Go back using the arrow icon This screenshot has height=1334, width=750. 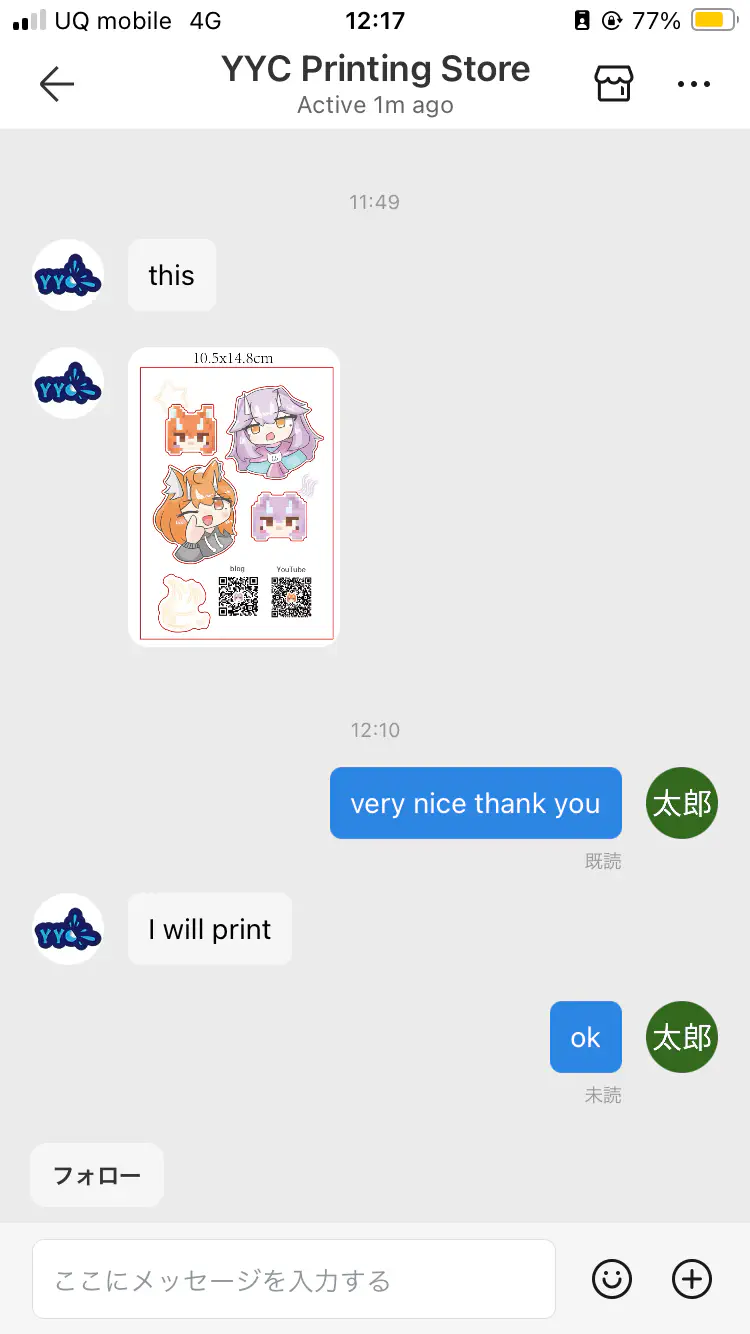pyautogui.click(x=57, y=85)
